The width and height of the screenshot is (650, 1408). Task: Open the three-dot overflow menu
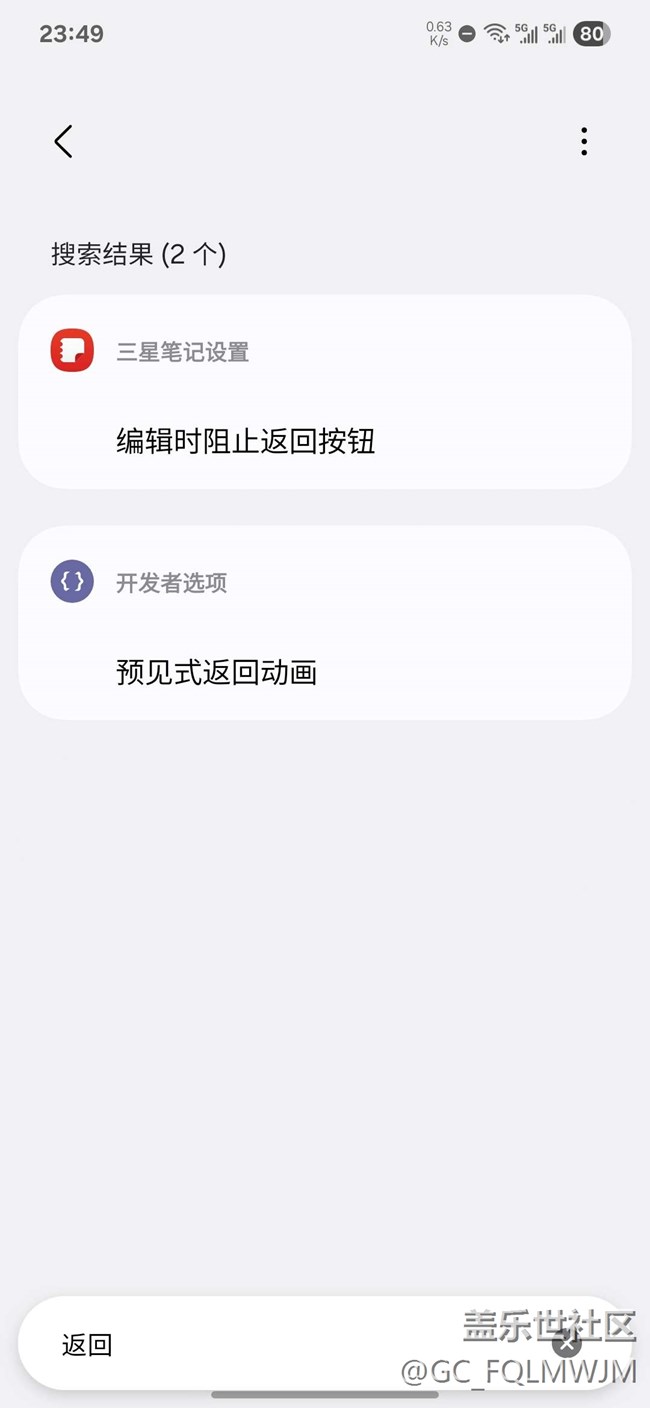click(584, 142)
